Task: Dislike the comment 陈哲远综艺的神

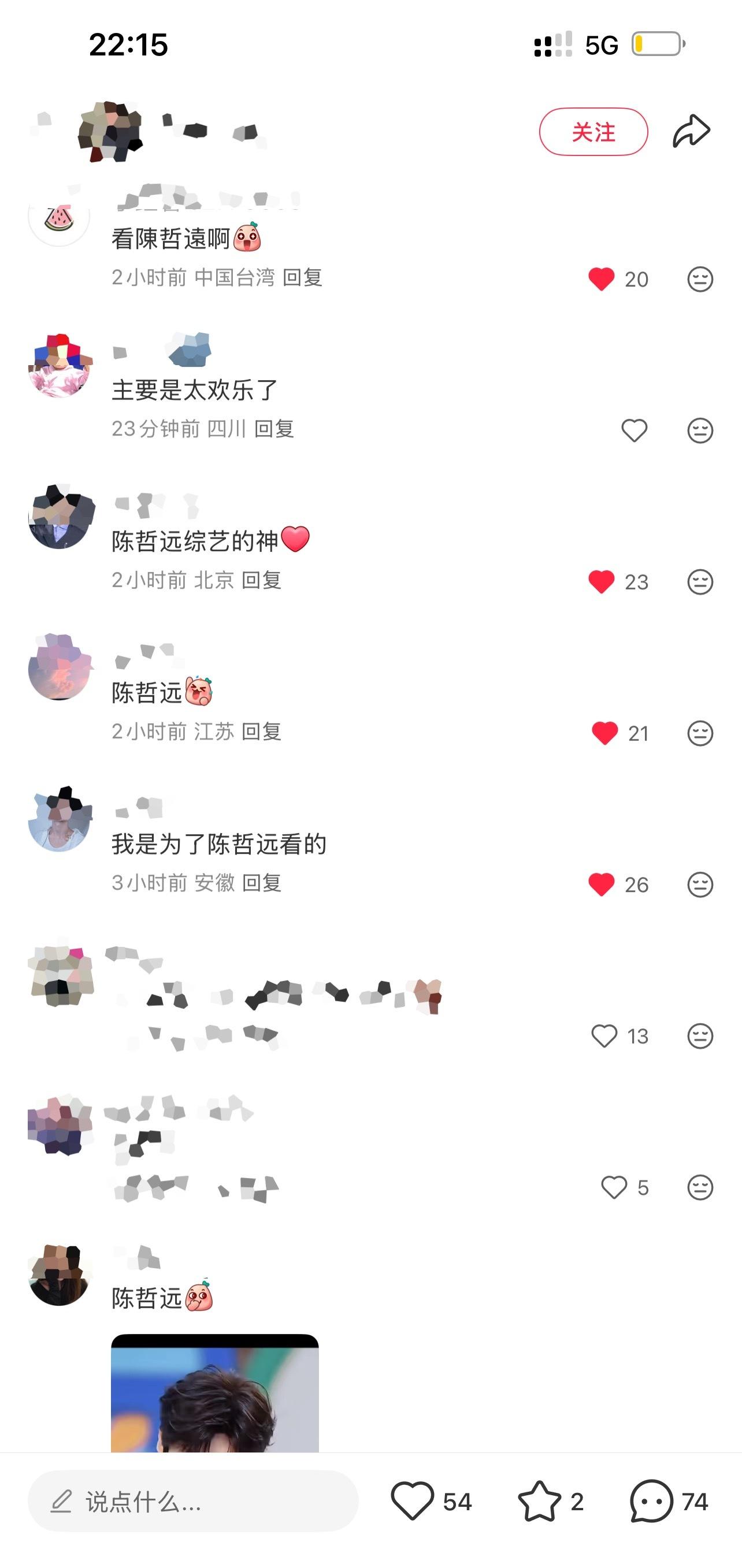Action: pos(699,582)
